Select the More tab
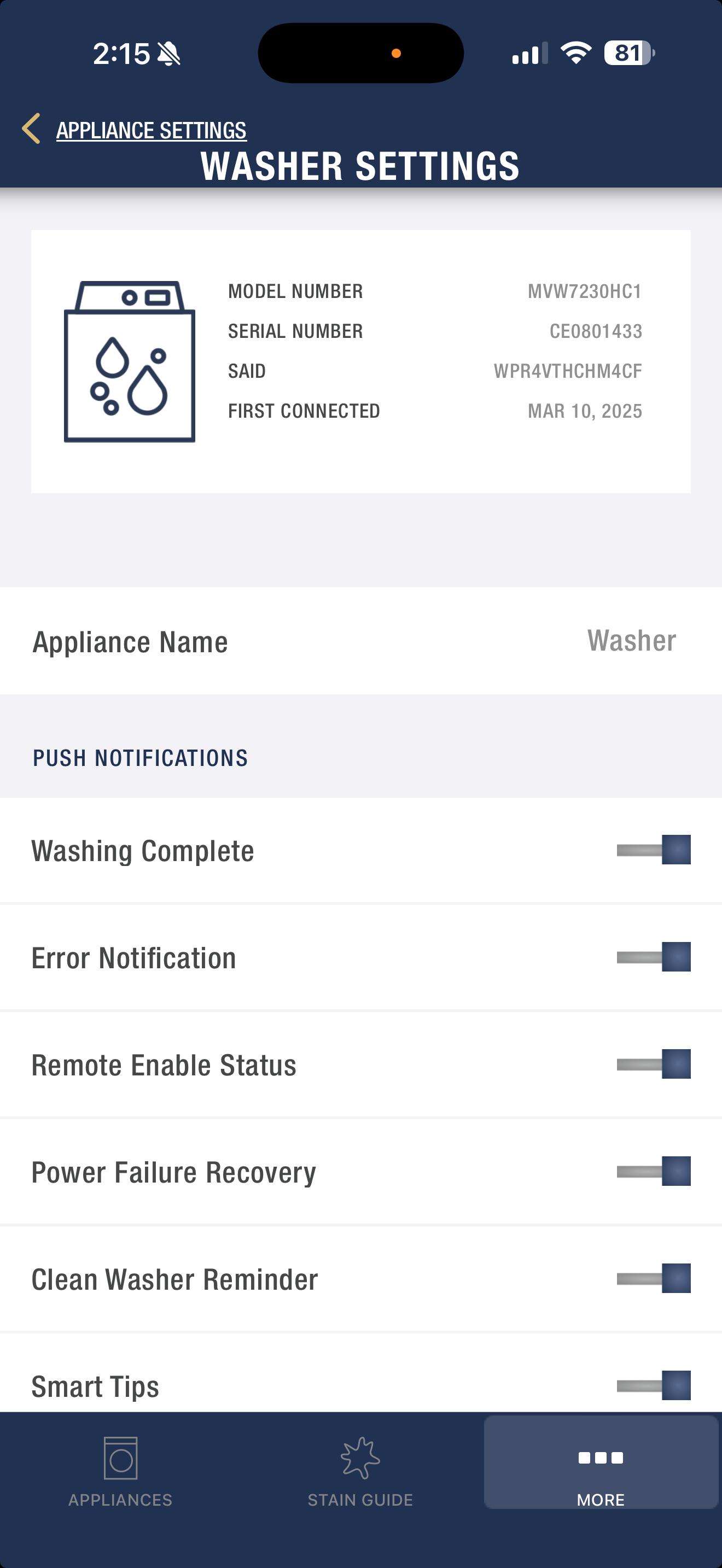 [601, 1462]
